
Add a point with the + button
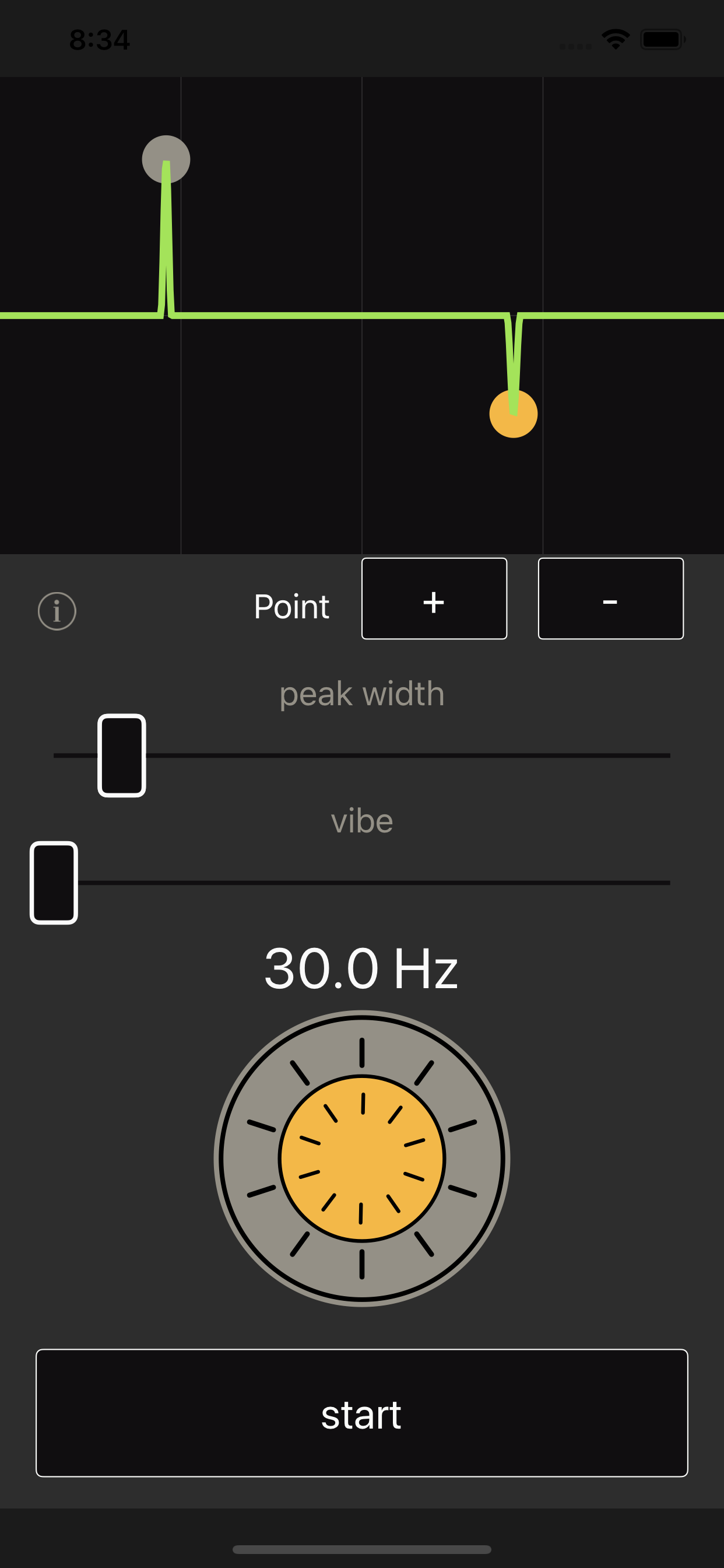pyautogui.click(x=434, y=599)
